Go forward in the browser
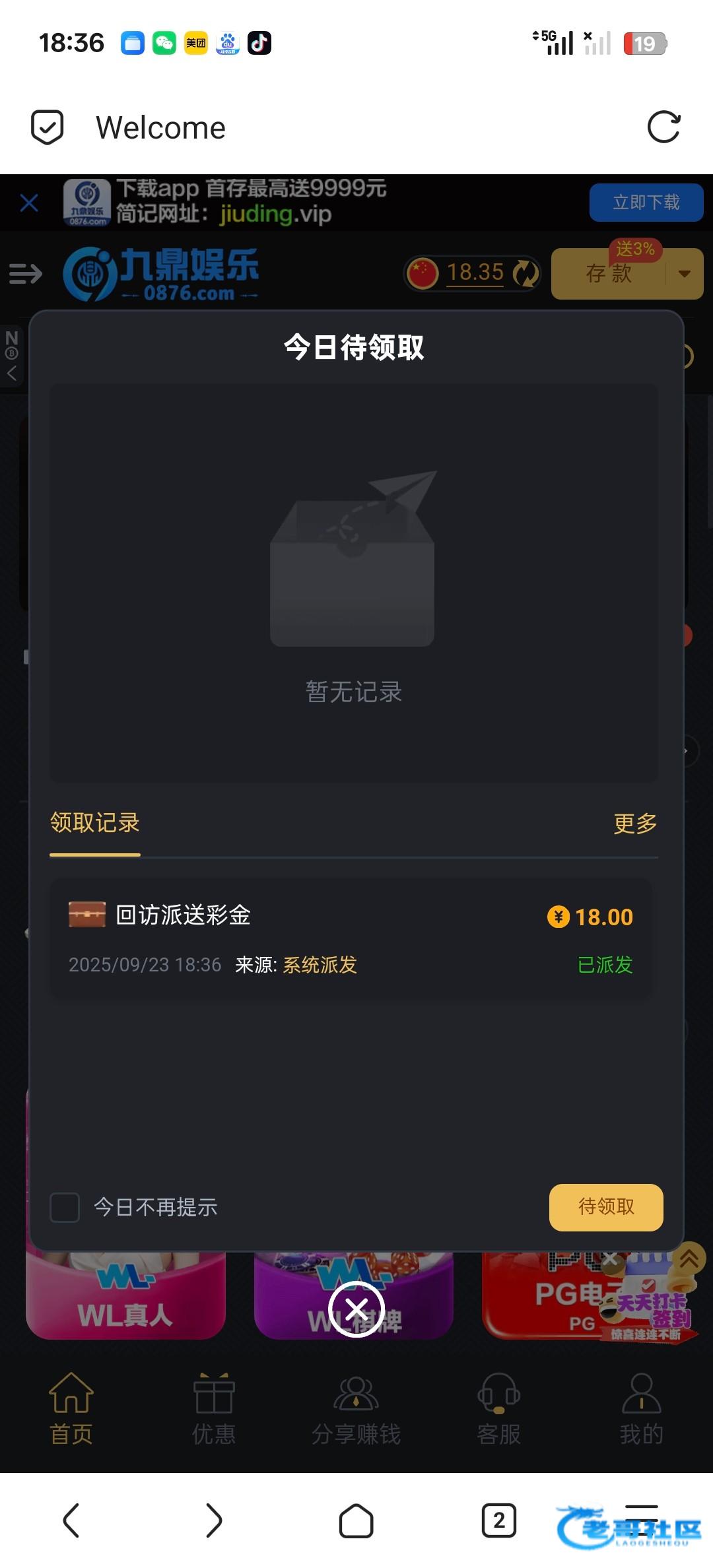The width and height of the screenshot is (713, 1568). coord(213,1520)
